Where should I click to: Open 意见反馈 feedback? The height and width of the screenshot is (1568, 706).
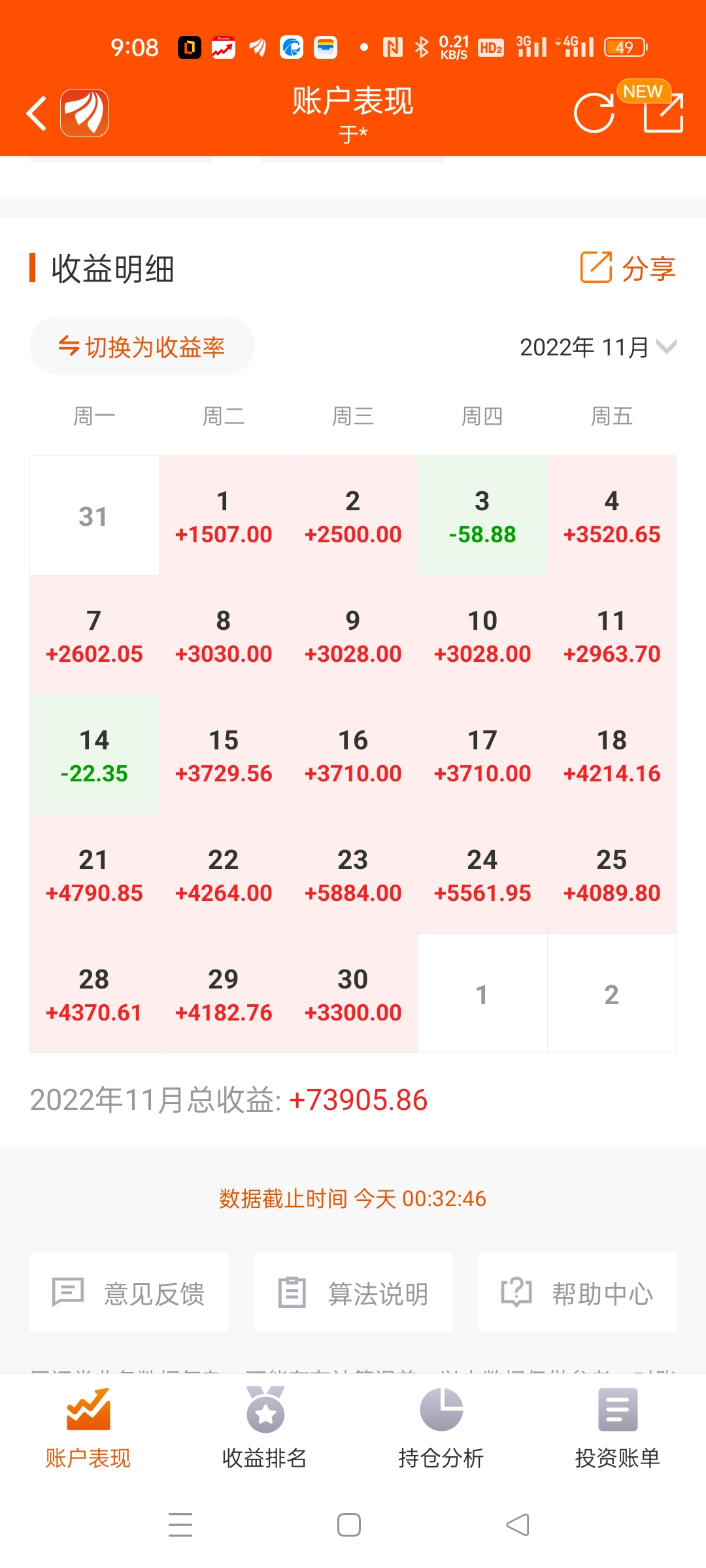129,1292
